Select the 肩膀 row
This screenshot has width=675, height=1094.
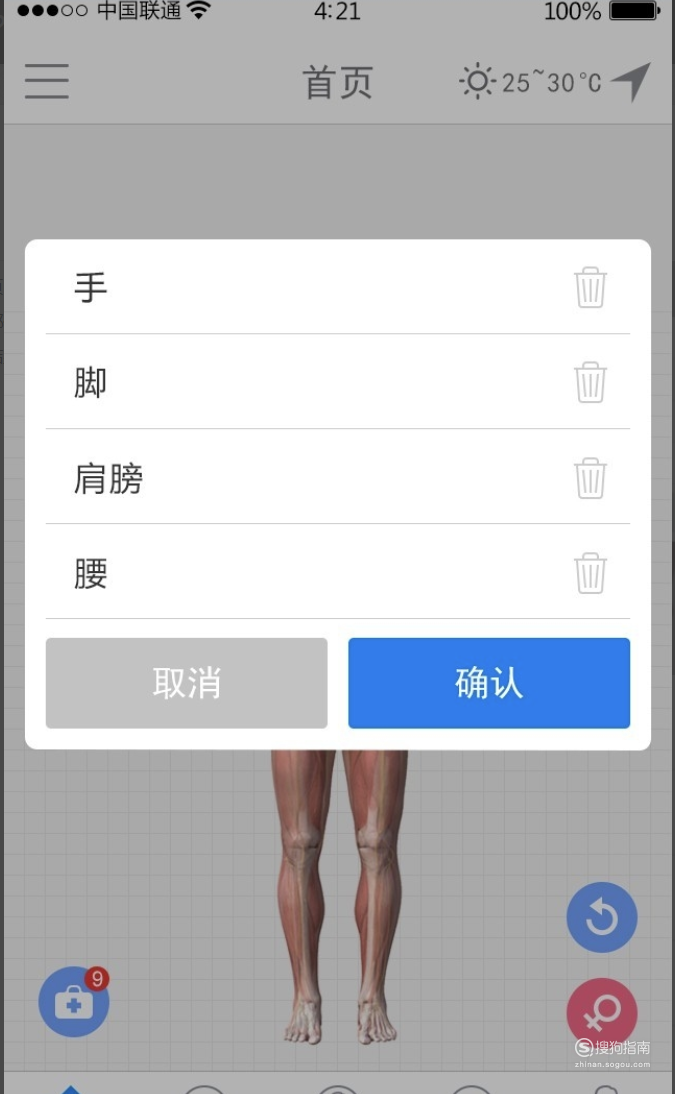(x=338, y=477)
